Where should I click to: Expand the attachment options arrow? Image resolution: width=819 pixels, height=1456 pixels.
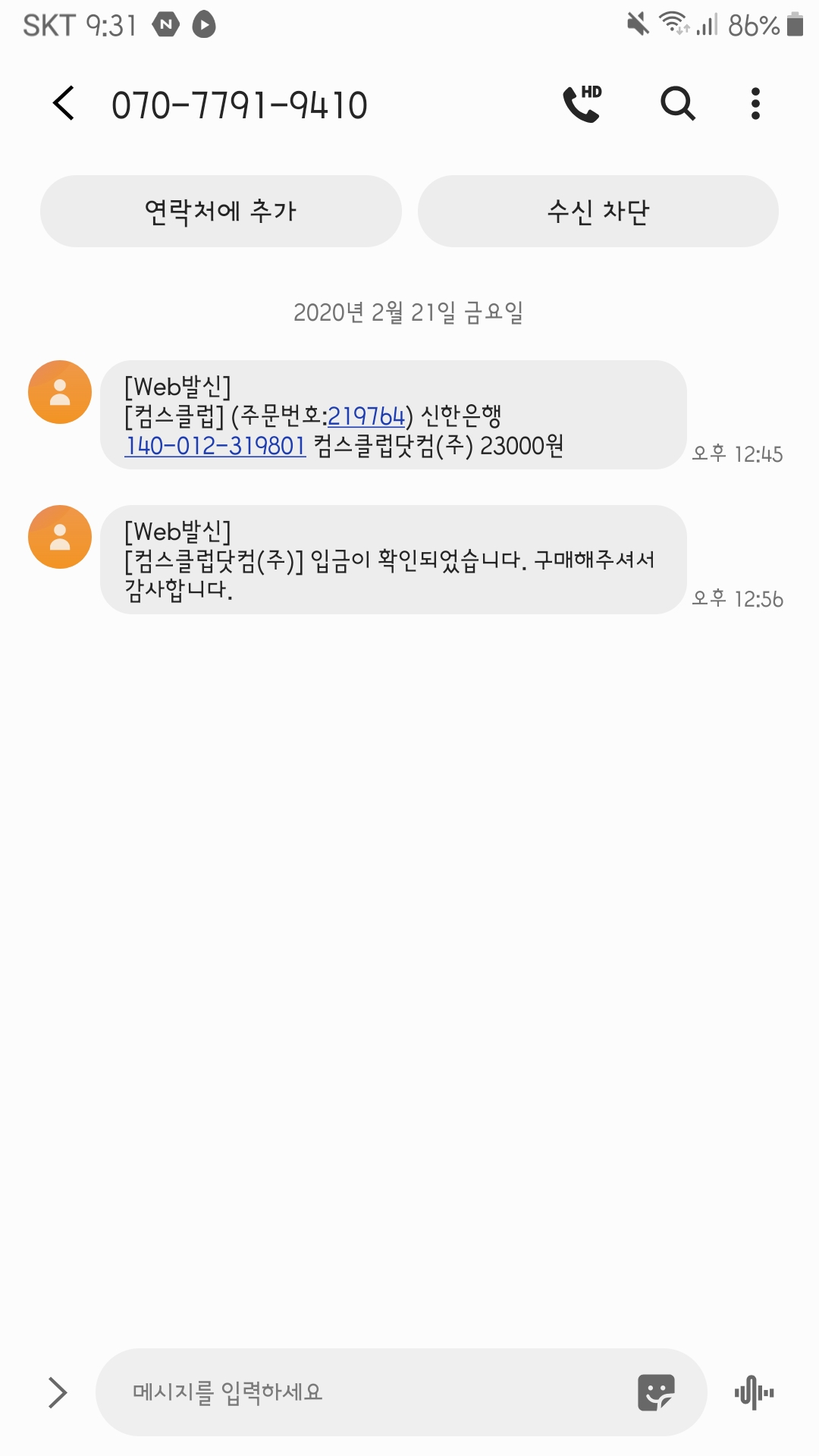pyautogui.click(x=58, y=1392)
